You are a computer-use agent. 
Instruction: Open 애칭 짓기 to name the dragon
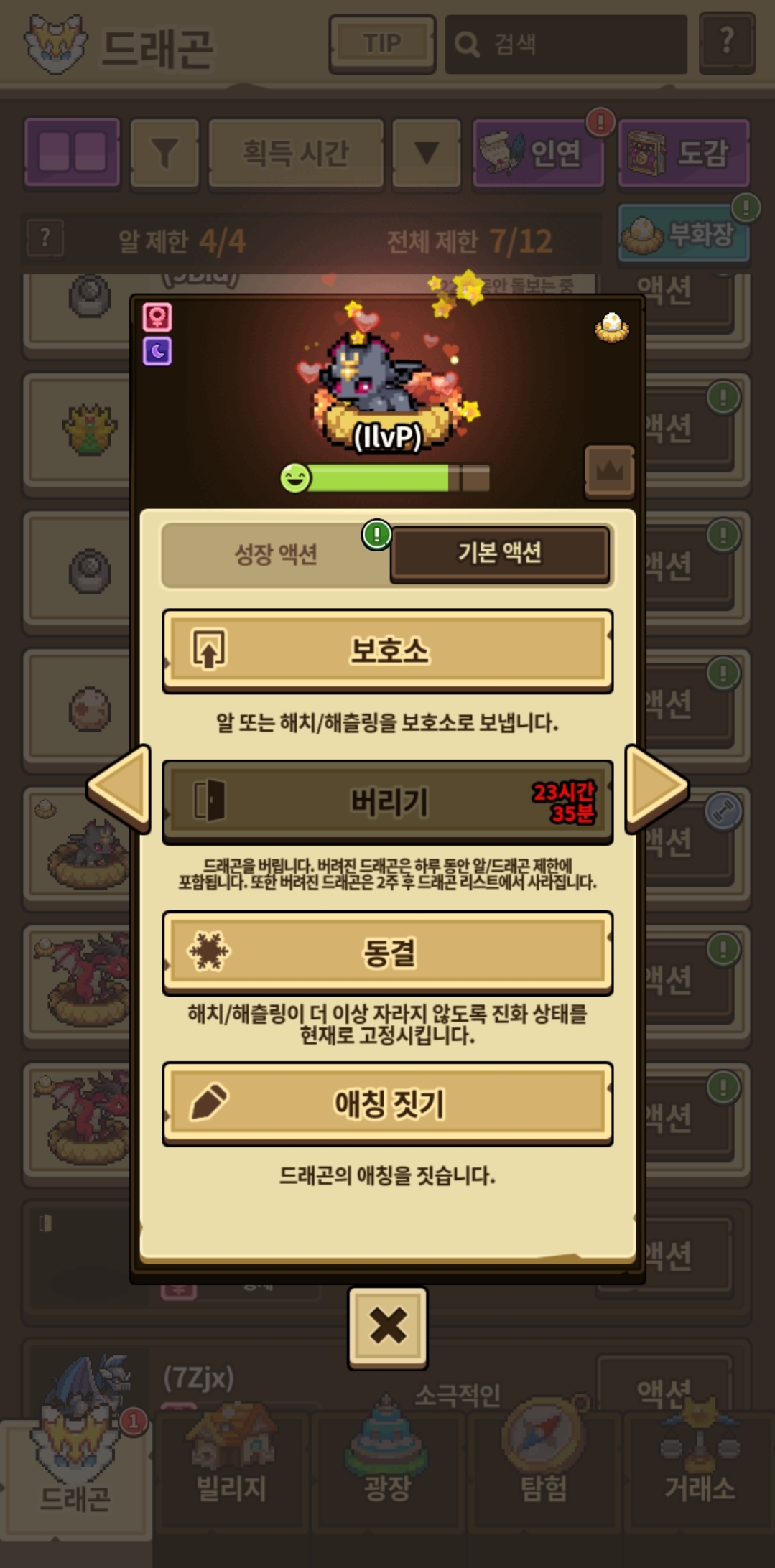click(388, 1103)
